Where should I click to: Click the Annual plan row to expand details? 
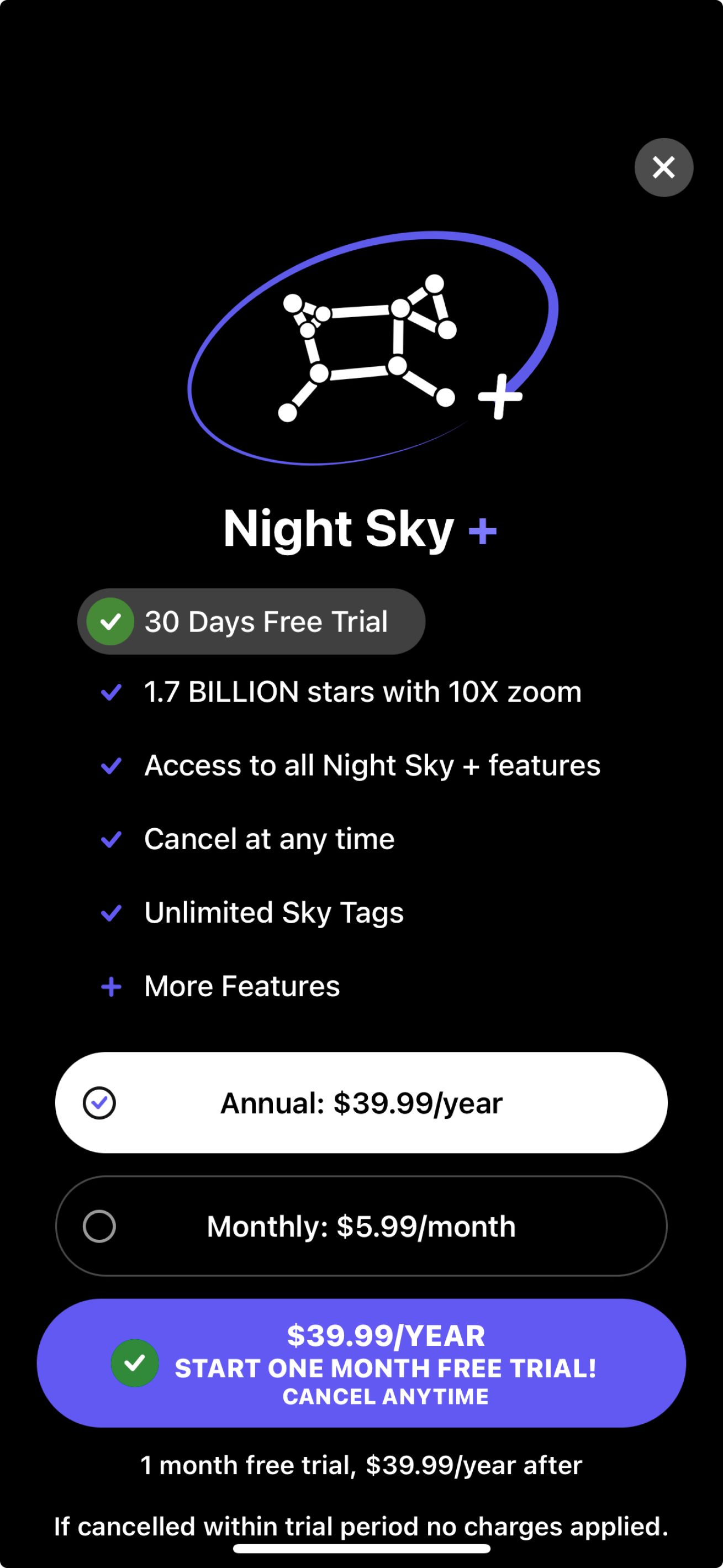tap(361, 1102)
